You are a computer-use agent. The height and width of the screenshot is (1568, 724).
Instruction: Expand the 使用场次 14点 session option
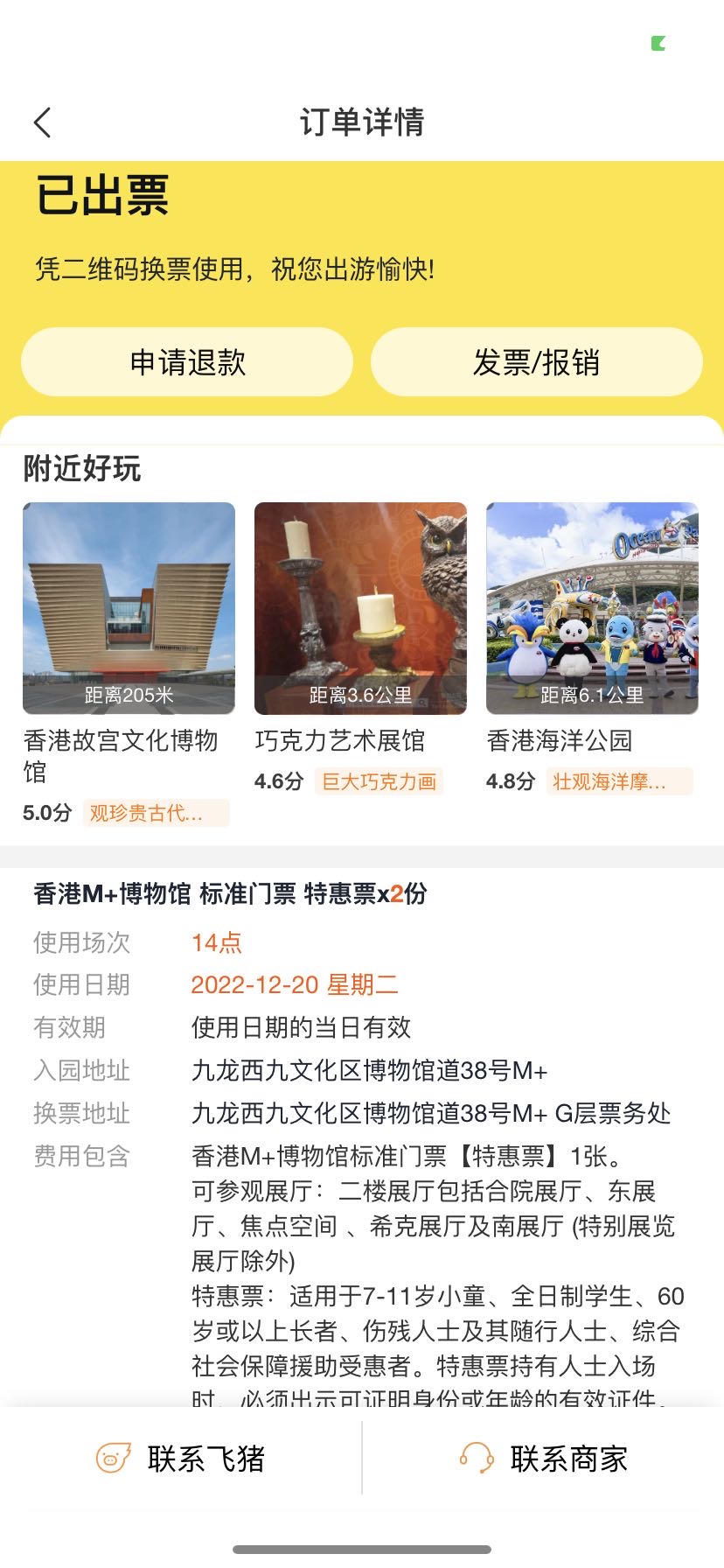click(215, 942)
